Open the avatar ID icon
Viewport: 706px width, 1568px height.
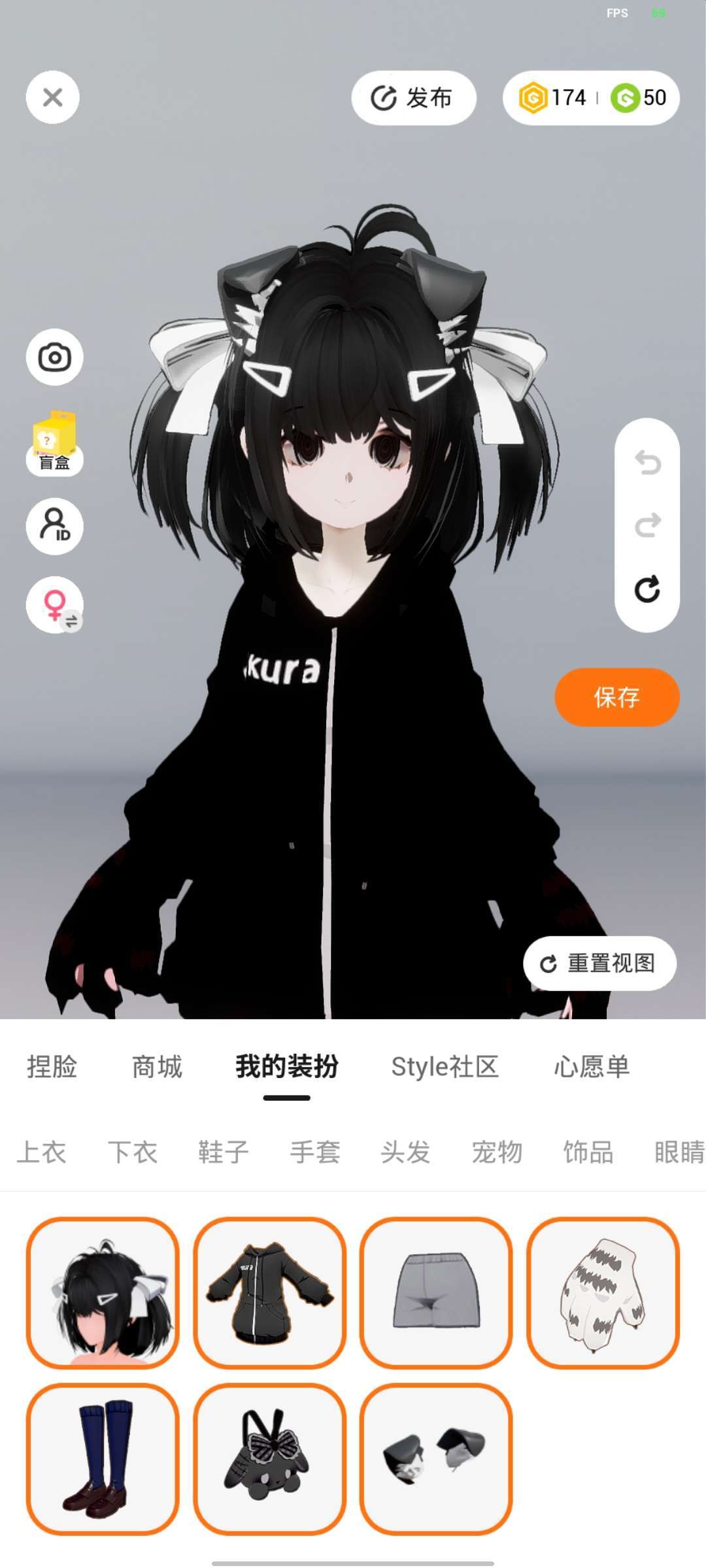tap(54, 526)
